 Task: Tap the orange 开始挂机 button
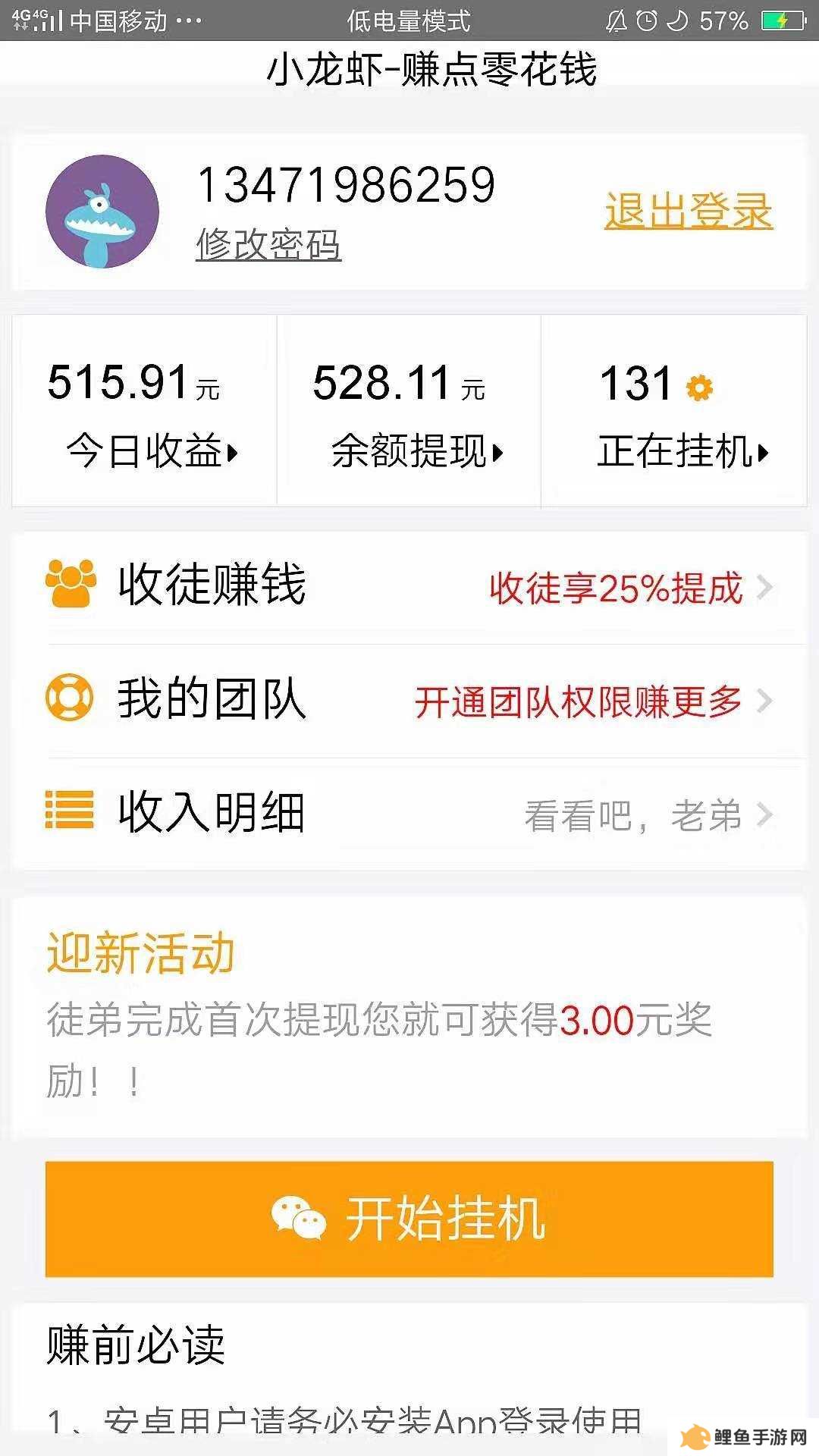[x=409, y=1219]
